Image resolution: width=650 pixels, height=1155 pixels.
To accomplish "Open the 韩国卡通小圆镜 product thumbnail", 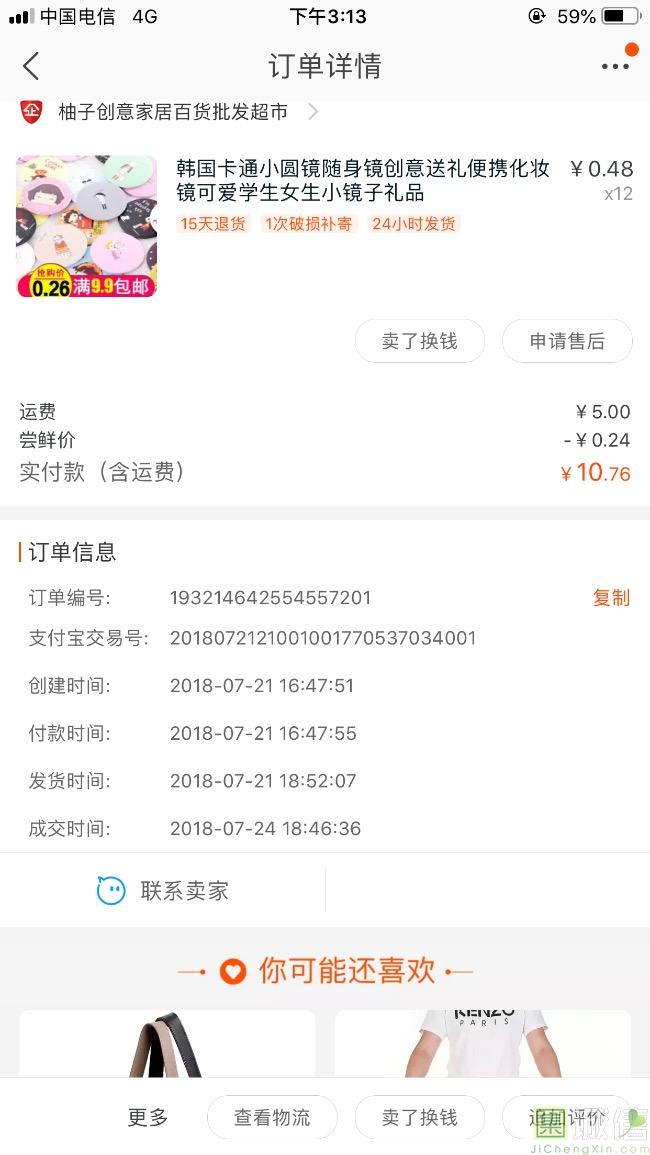I will point(87,226).
